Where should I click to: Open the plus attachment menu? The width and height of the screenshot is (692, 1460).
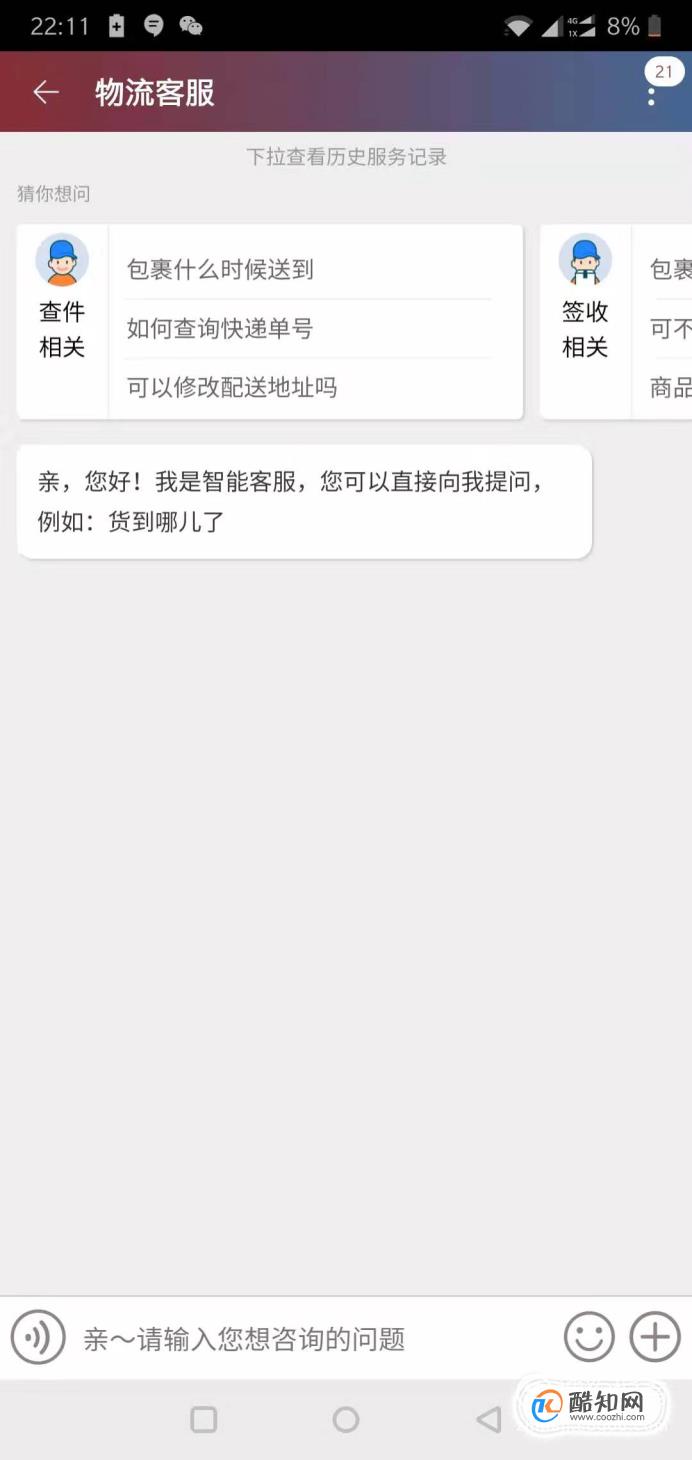(x=655, y=1337)
